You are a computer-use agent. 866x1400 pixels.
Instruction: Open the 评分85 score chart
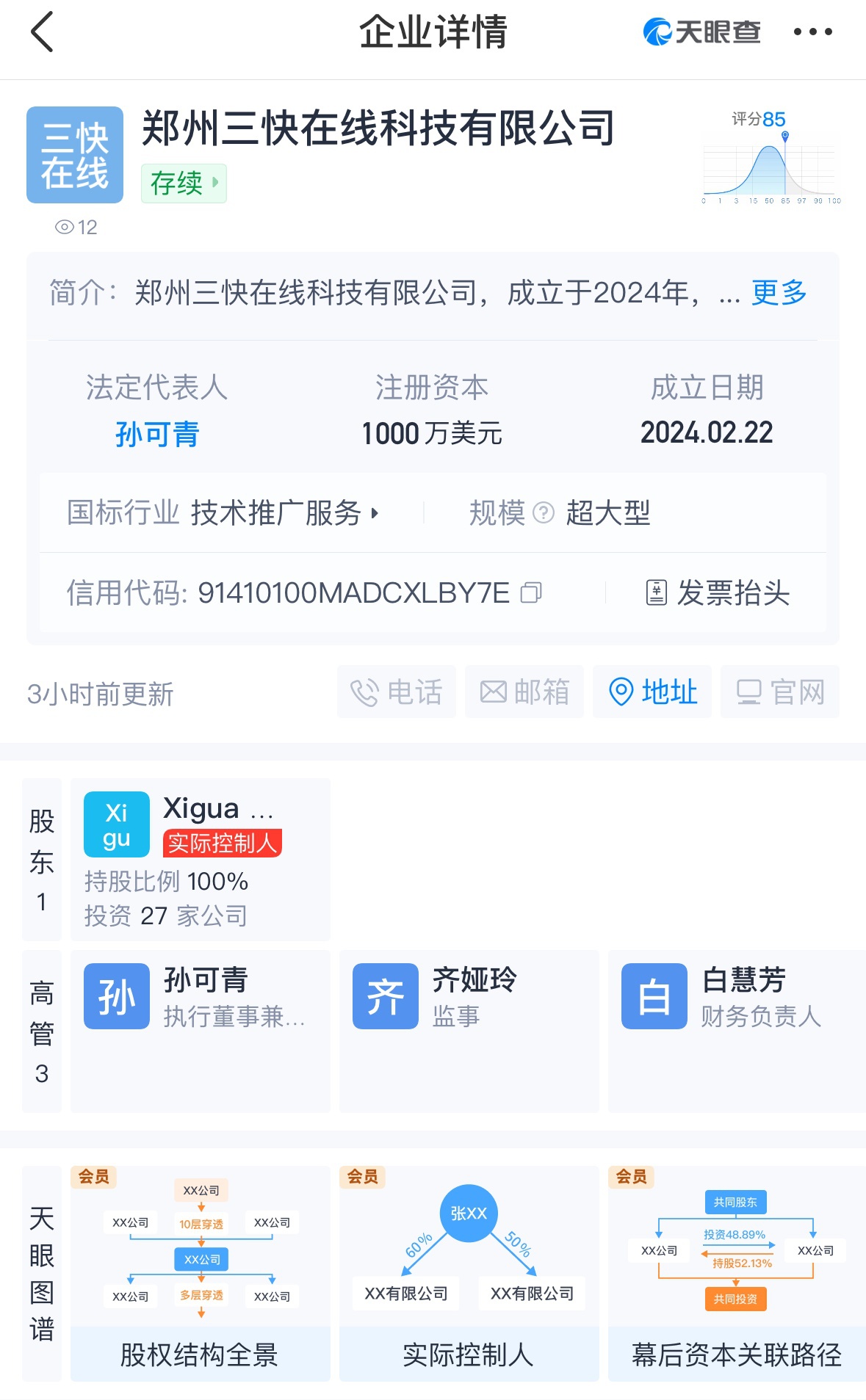[x=771, y=158]
